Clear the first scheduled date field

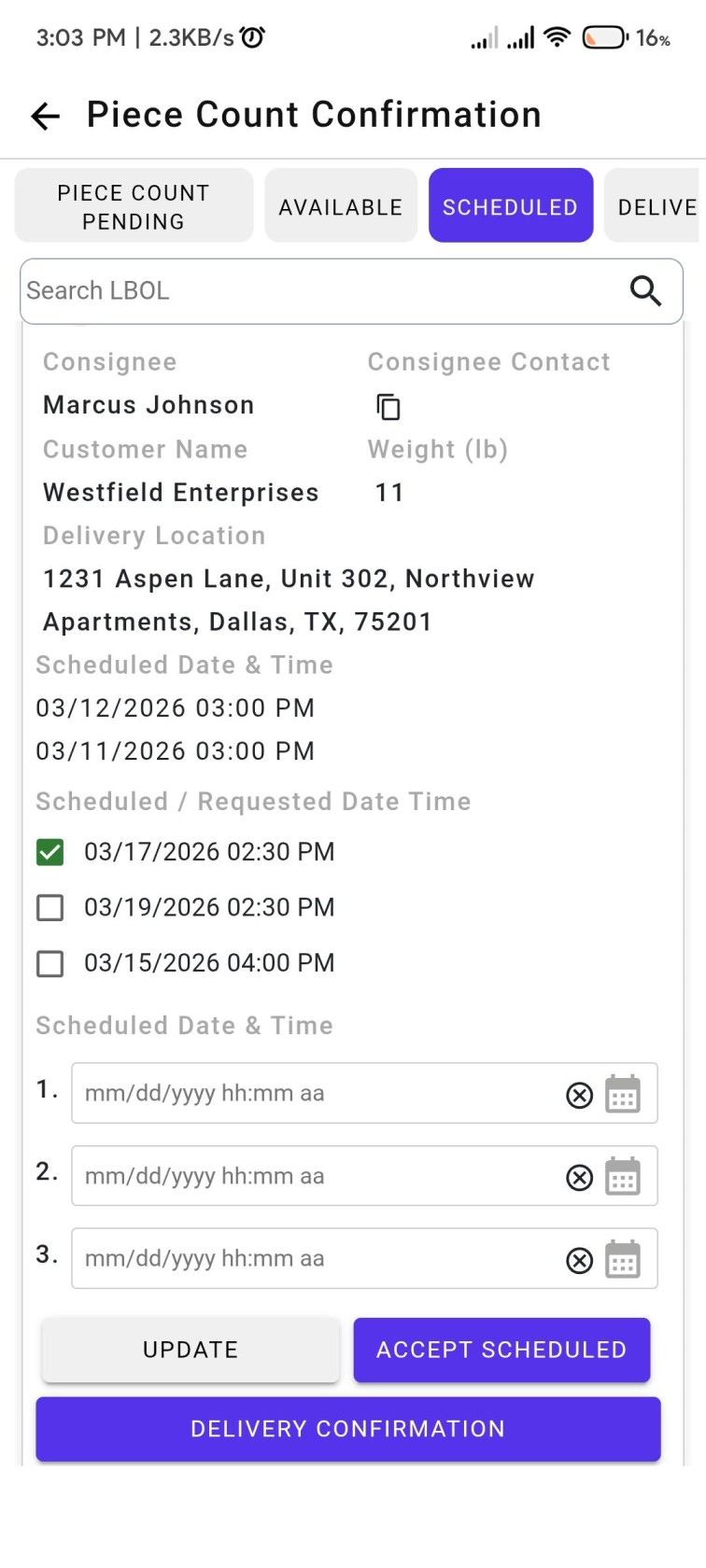pos(580,1095)
